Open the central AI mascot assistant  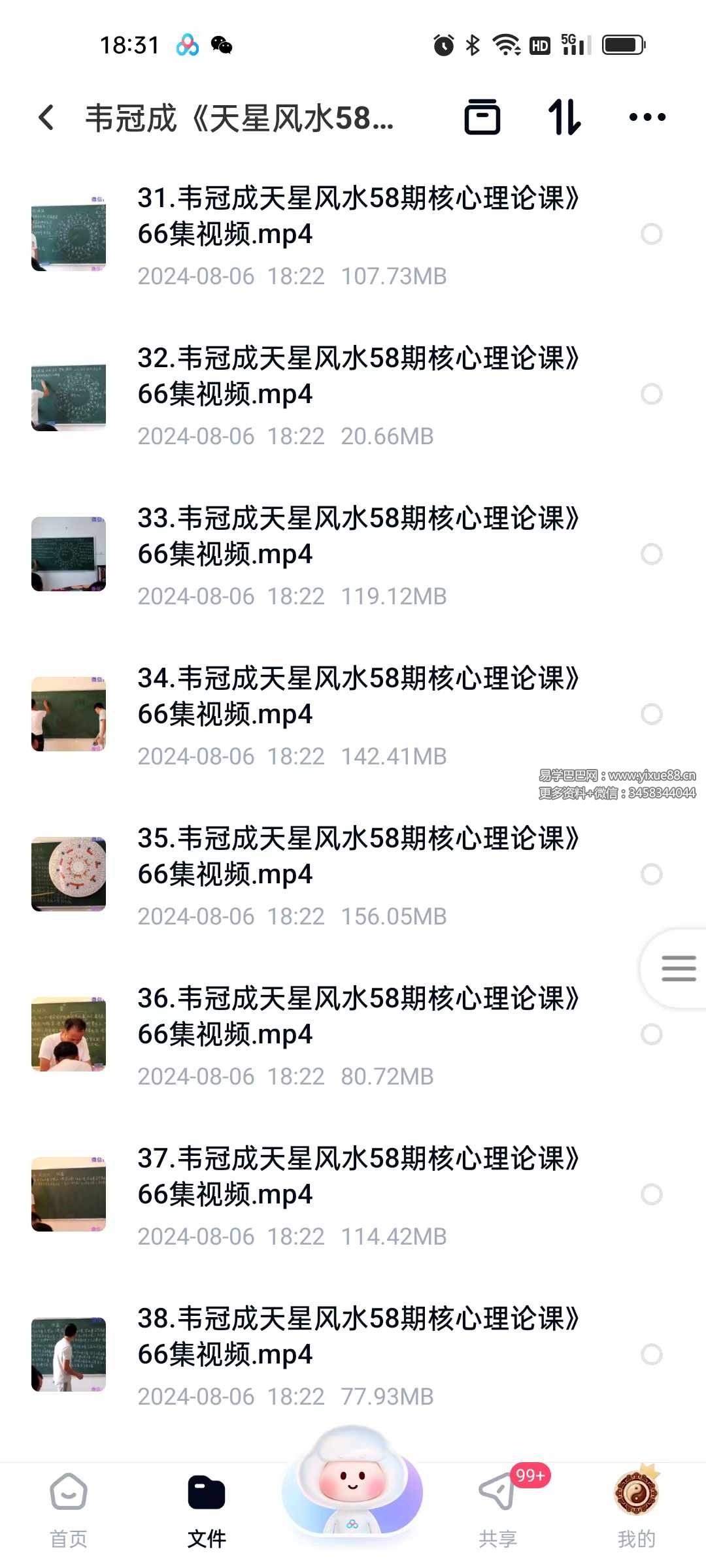(353, 1493)
